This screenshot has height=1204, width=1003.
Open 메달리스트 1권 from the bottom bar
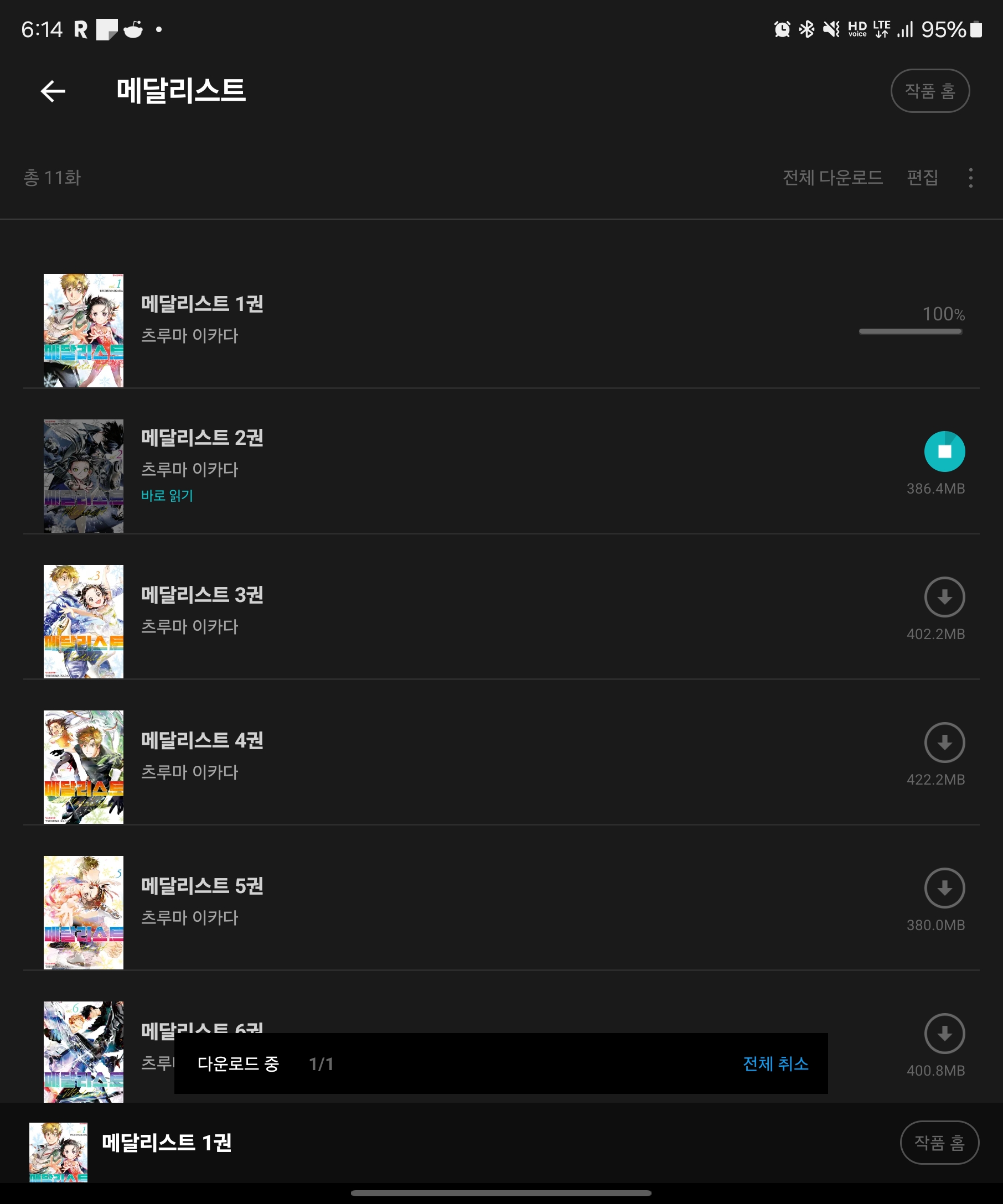[166, 1143]
